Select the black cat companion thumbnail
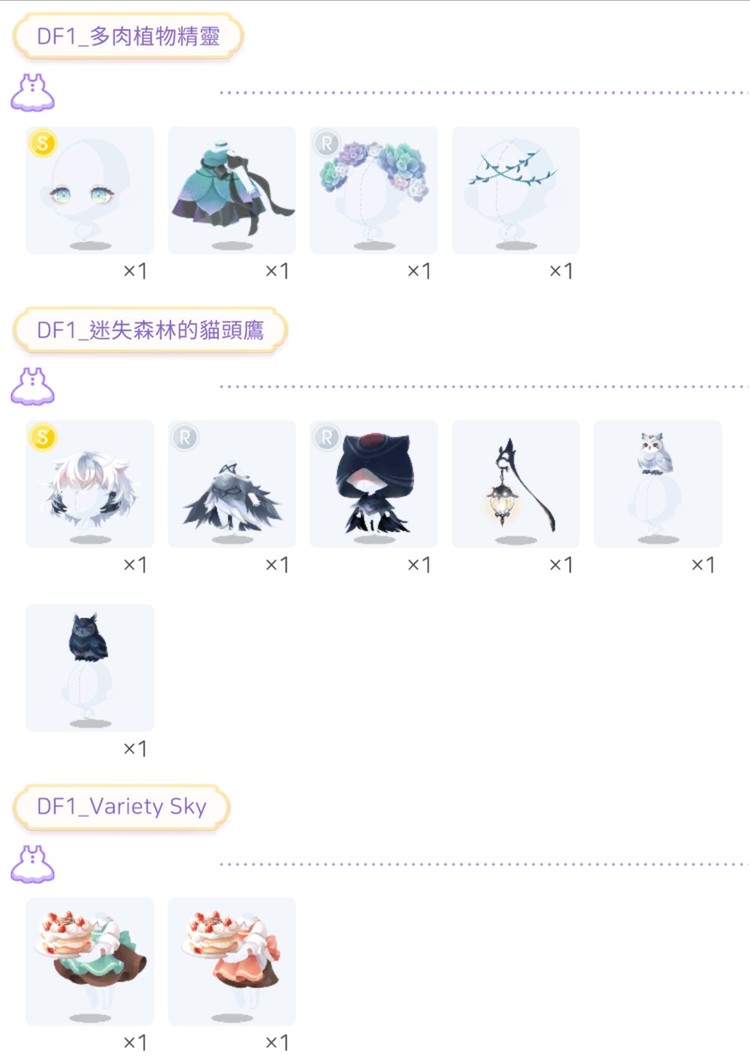This screenshot has height=1058, width=750. 89,666
